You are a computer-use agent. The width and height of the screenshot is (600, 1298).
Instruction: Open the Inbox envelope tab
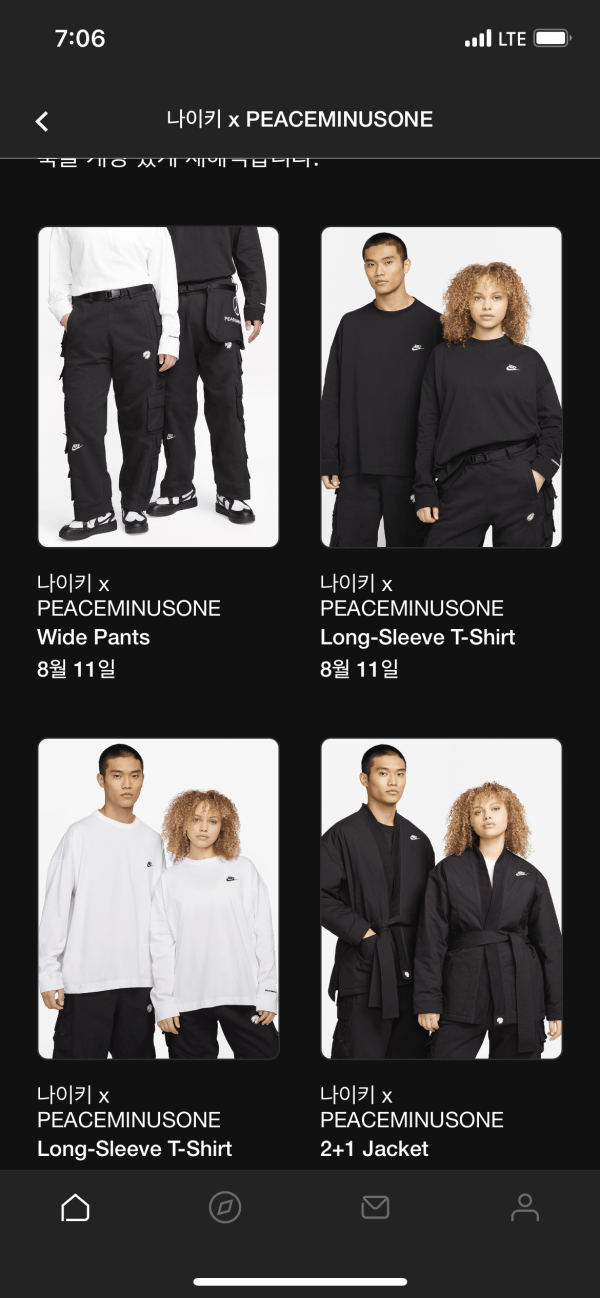[x=375, y=1207]
